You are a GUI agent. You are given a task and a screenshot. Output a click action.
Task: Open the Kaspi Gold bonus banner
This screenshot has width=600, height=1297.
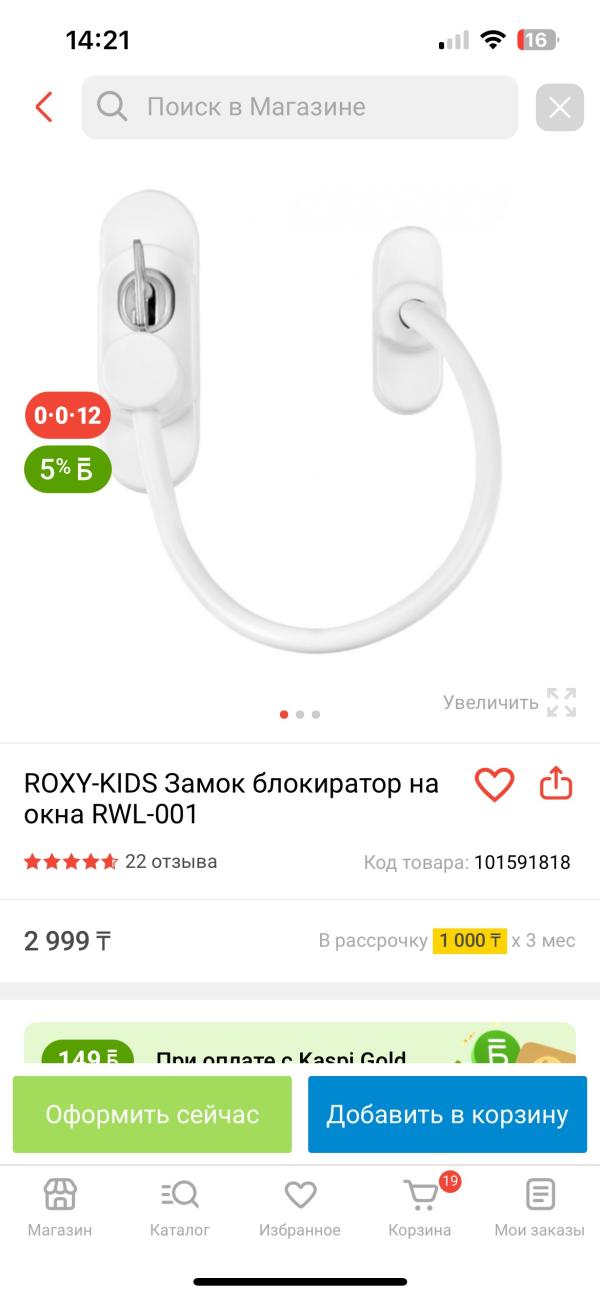300,1043
